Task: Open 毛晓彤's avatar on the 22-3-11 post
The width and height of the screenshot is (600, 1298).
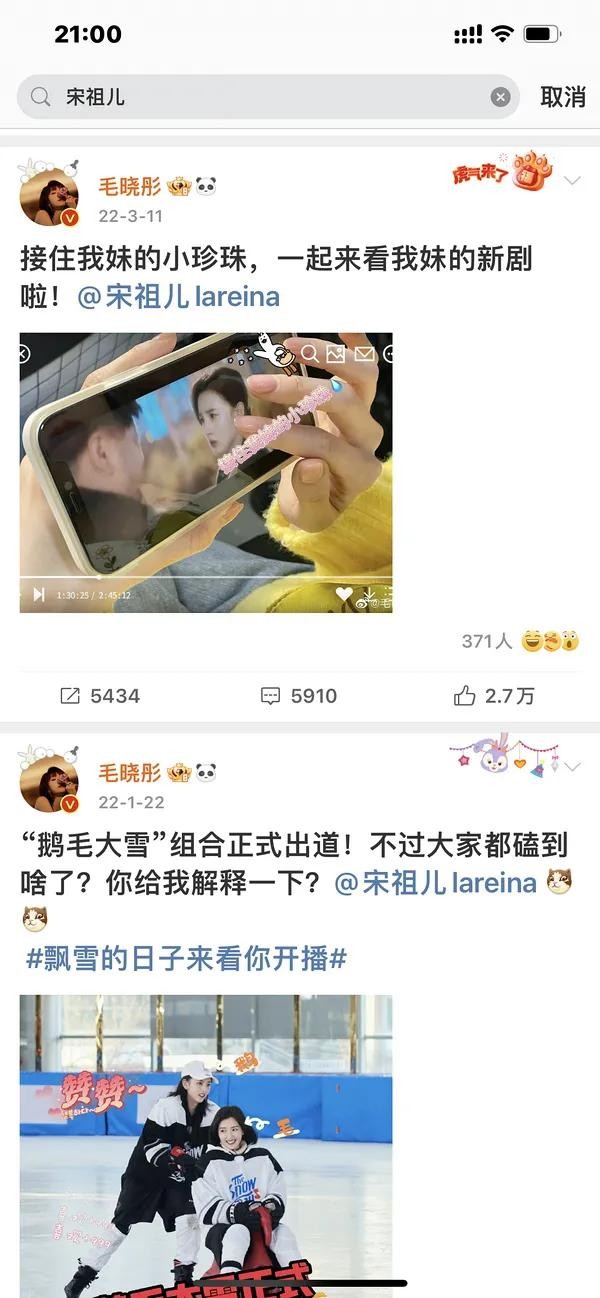Action: (49, 196)
